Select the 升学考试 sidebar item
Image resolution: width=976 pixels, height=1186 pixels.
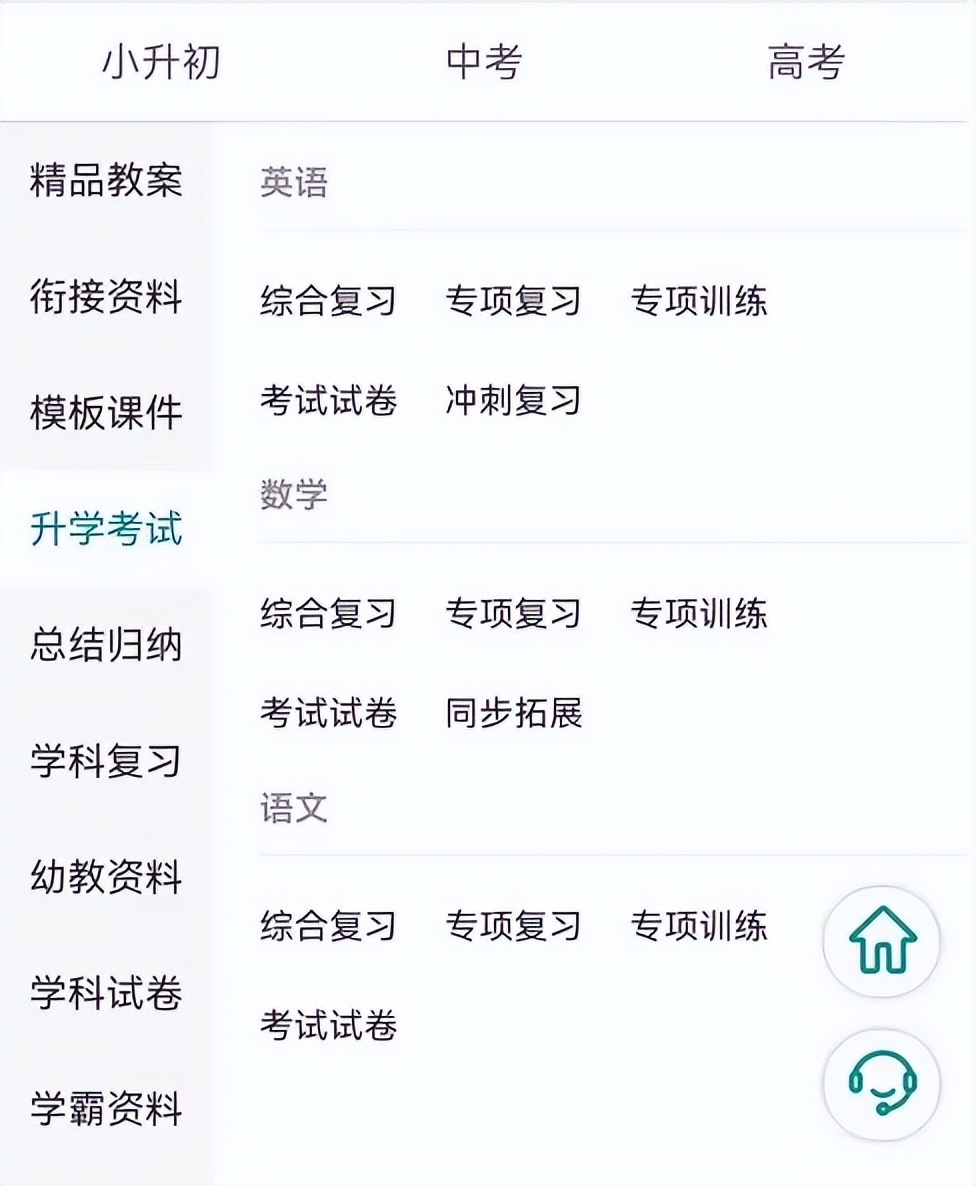[104, 528]
